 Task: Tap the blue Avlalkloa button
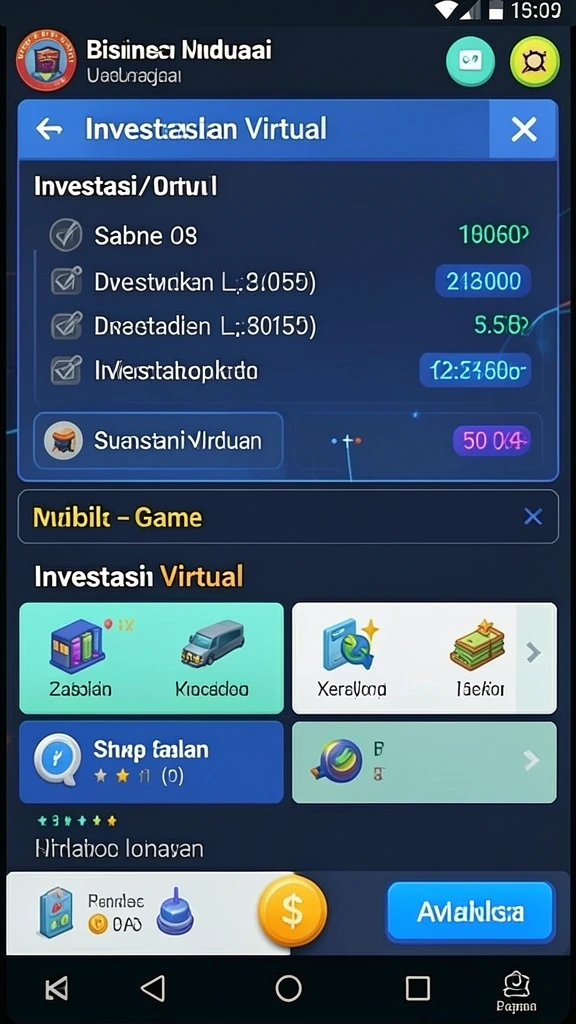470,912
